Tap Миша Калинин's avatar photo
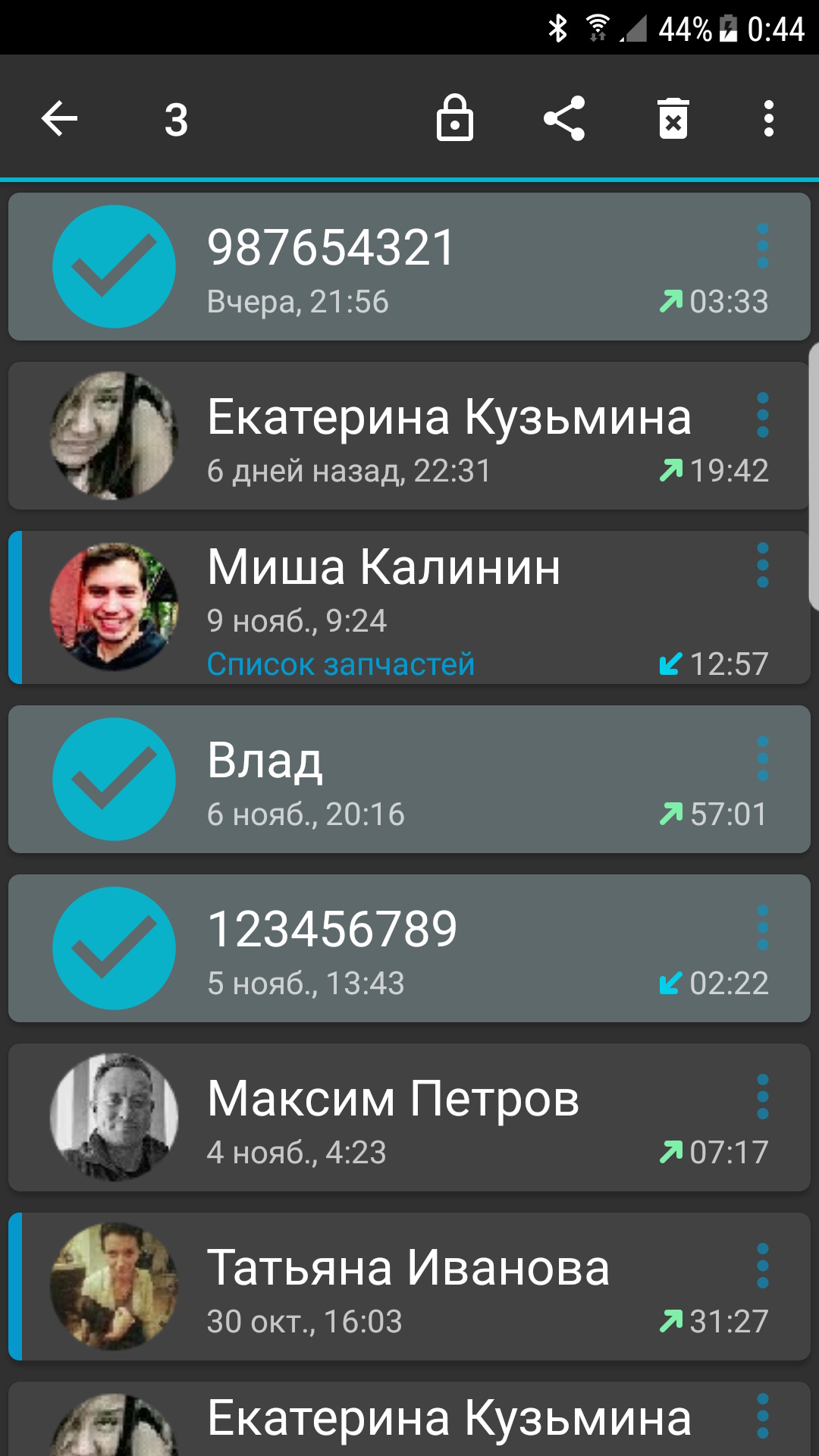Viewport: 819px width, 1456px height. 115,607
